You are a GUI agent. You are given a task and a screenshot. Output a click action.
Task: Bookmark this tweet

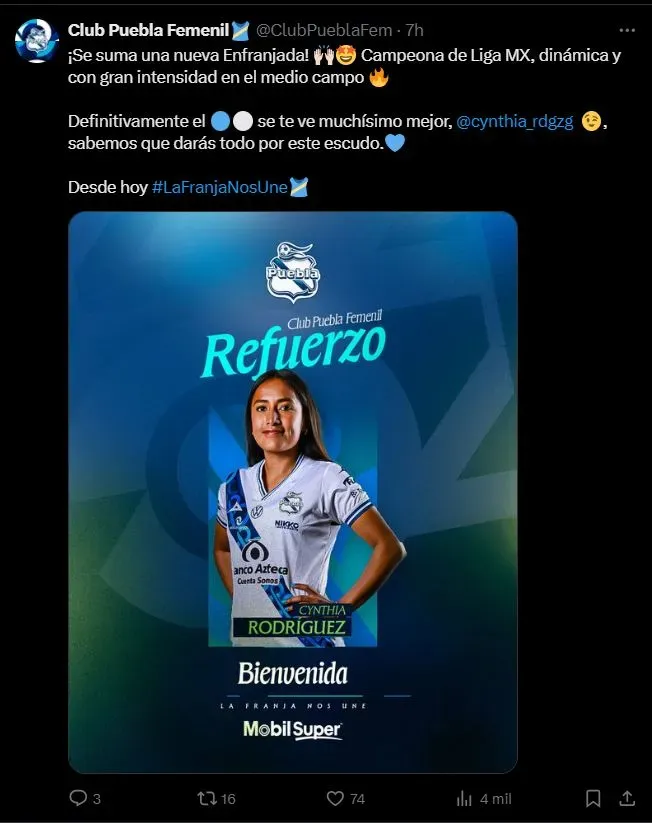tap(593, 798)
